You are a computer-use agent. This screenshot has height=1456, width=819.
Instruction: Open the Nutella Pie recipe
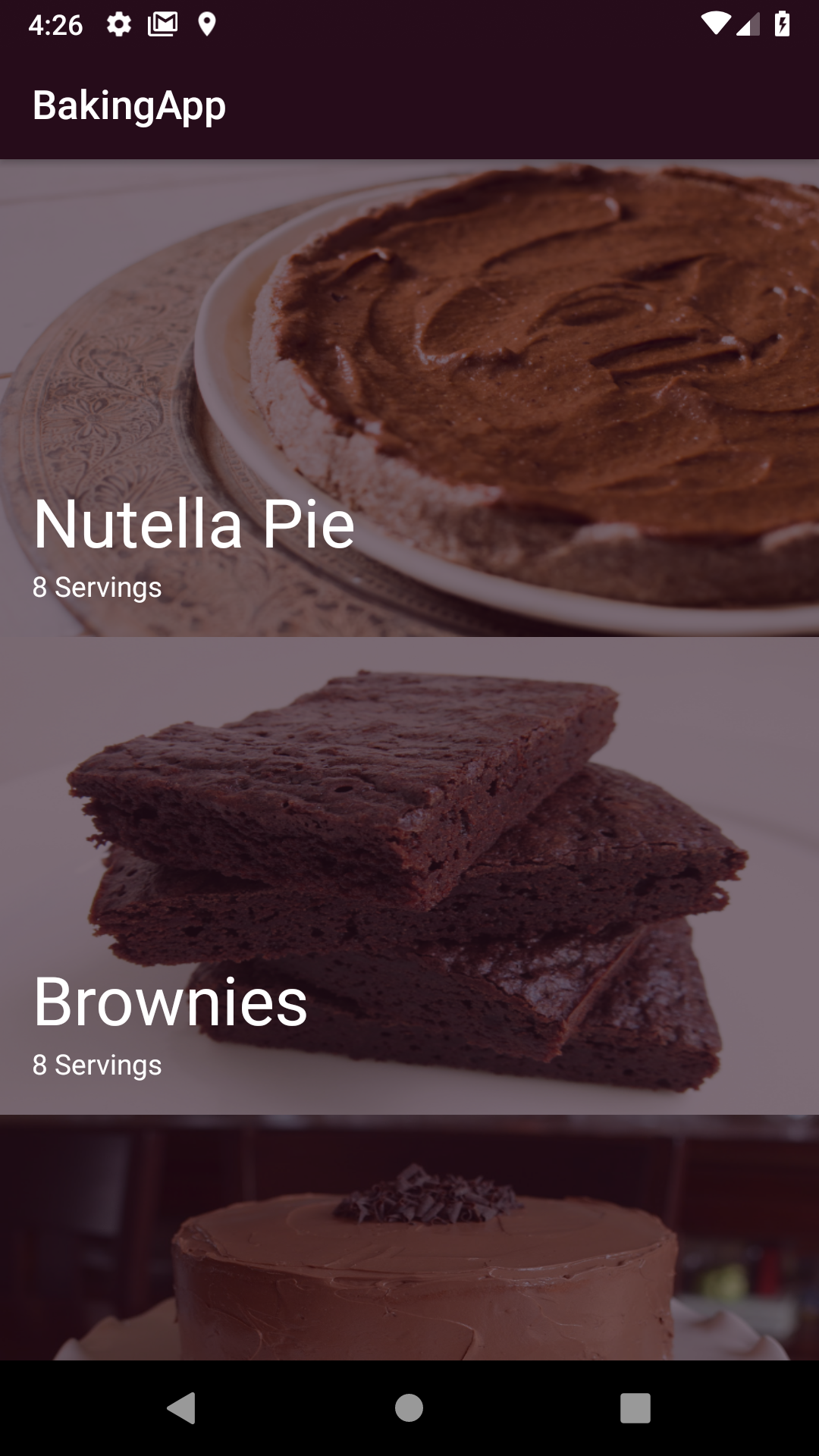pos(409,394)
